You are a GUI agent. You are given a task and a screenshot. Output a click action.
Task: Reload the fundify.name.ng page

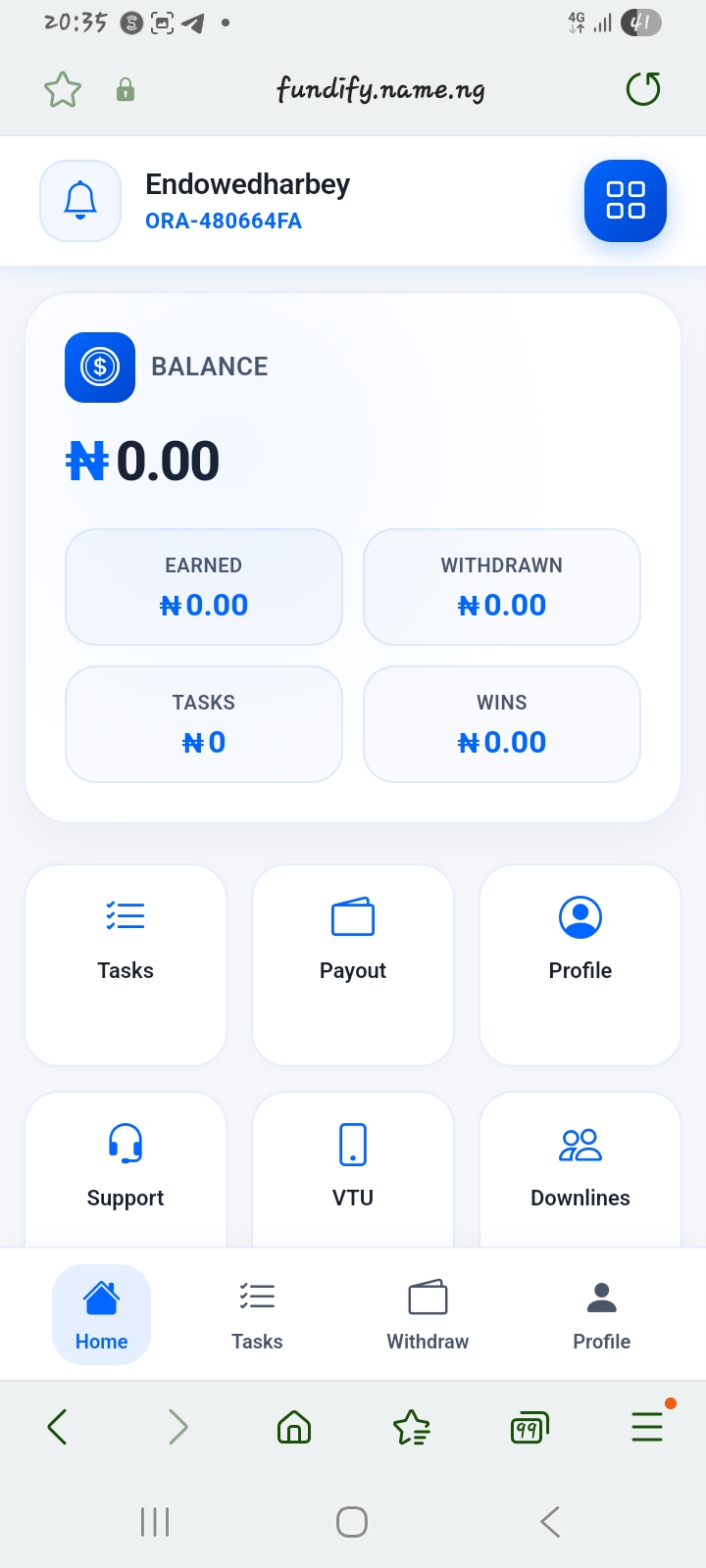click(643, 90)
